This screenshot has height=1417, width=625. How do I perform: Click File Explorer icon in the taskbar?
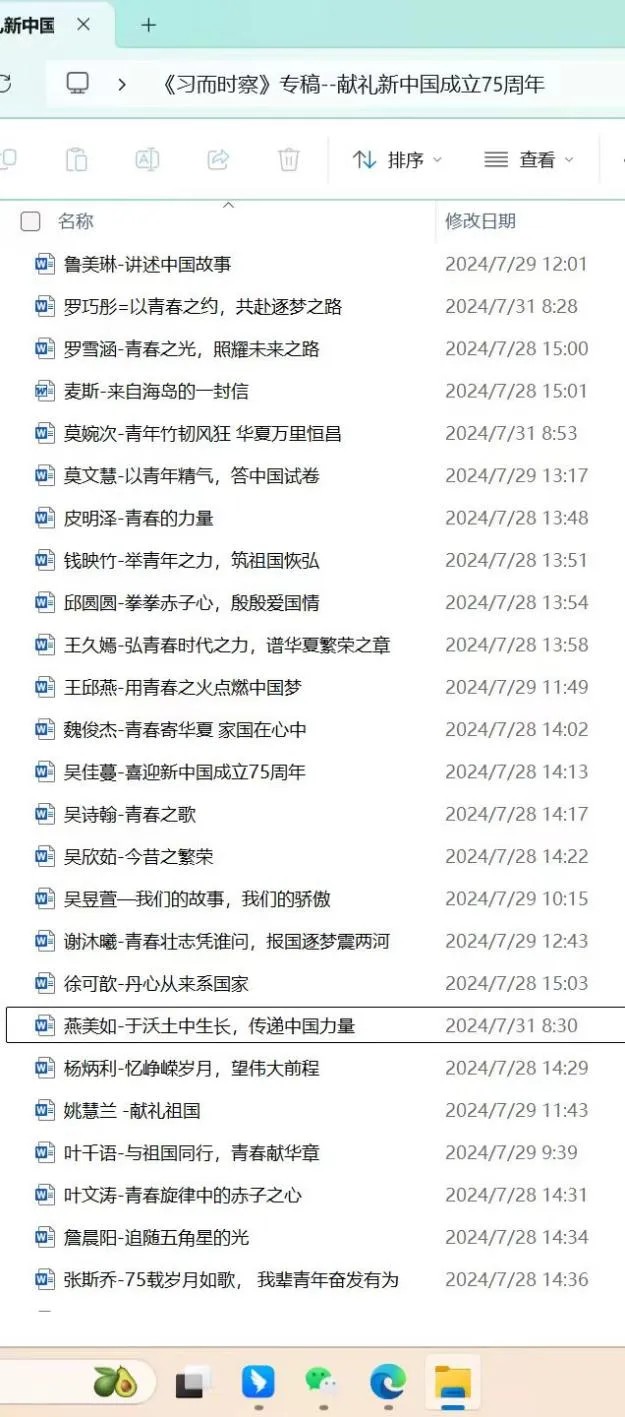453,1381
